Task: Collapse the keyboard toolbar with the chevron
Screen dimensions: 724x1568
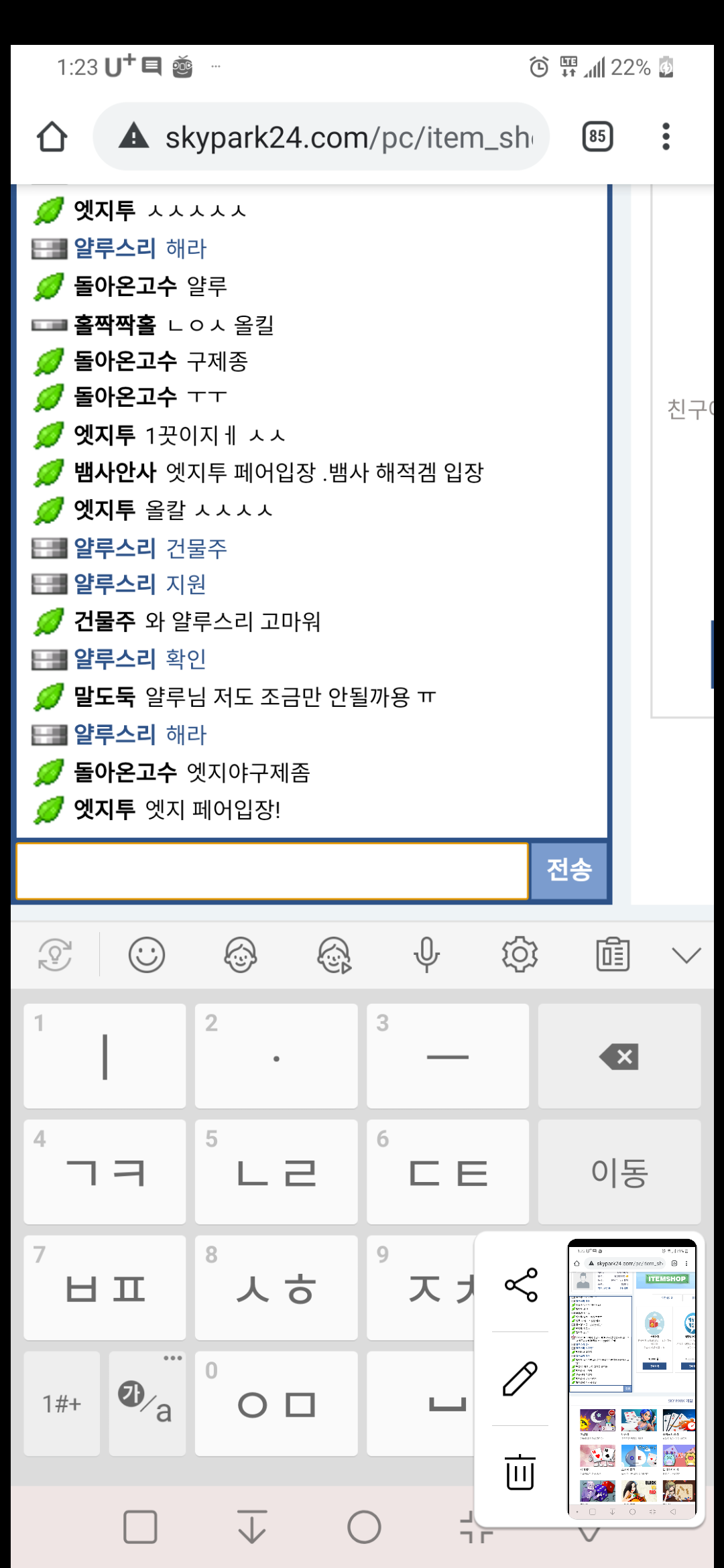Action: tap(686, 954)
